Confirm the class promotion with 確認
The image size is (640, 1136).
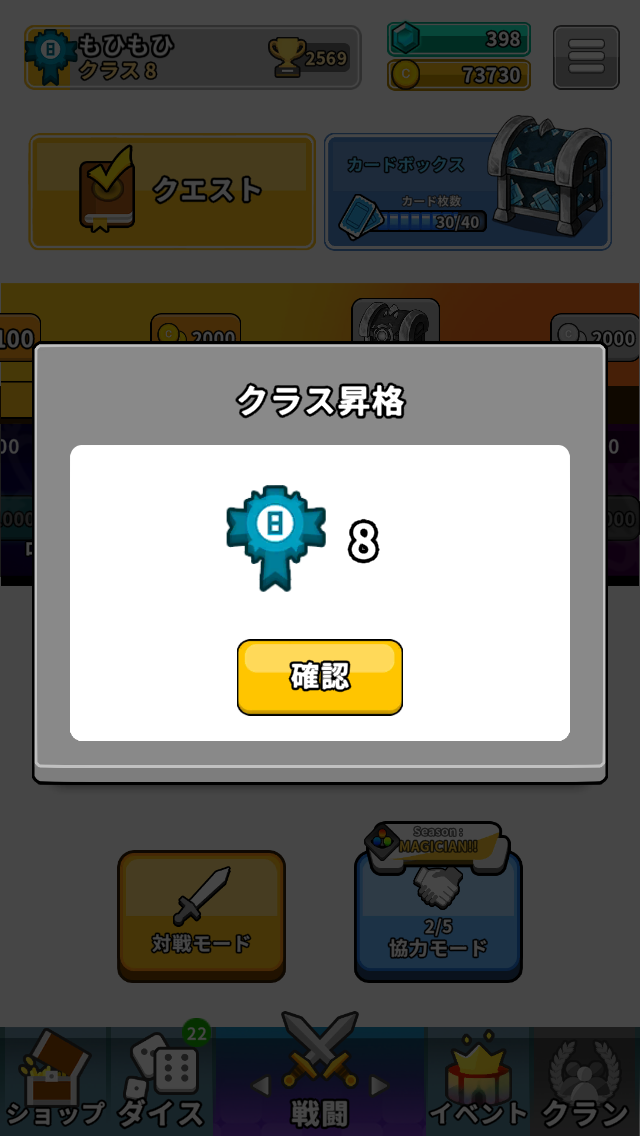[x=320, y=677]
